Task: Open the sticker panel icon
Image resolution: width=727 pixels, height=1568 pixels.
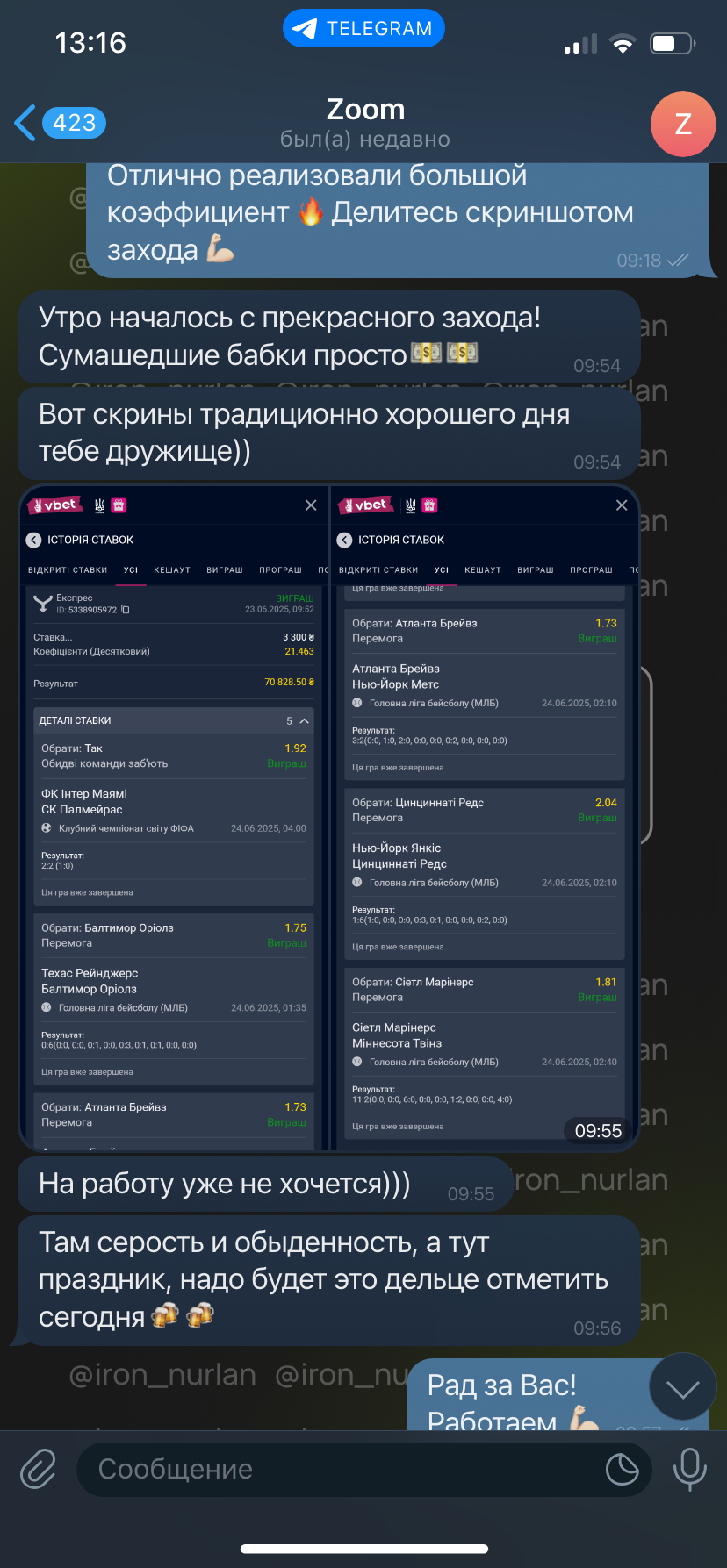Action: tap(622, 1469)
